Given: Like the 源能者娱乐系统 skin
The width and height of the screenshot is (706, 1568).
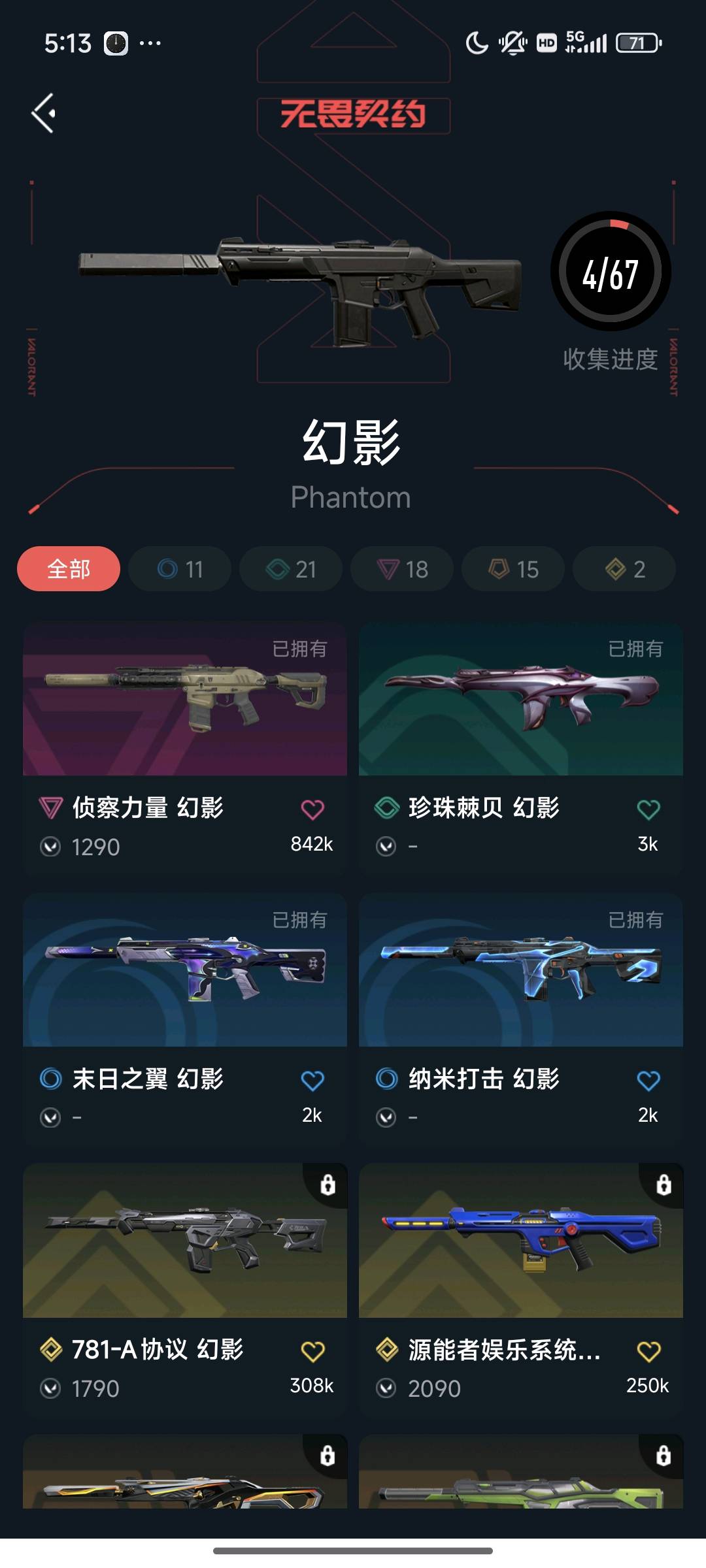Looking at the screenshot, I should pyautogui.click(x=648, y=1351).
